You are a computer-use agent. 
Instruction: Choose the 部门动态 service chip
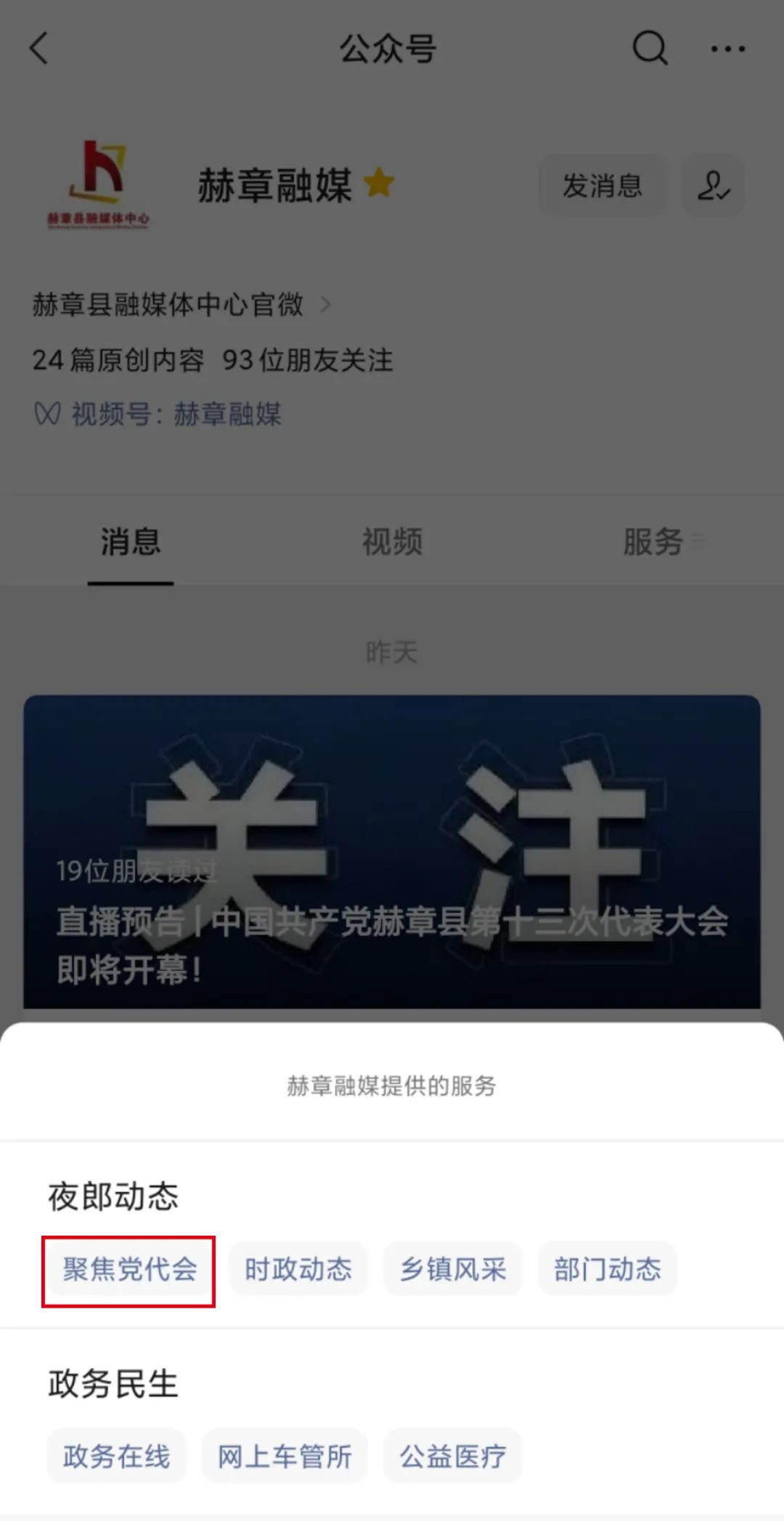608,1270
